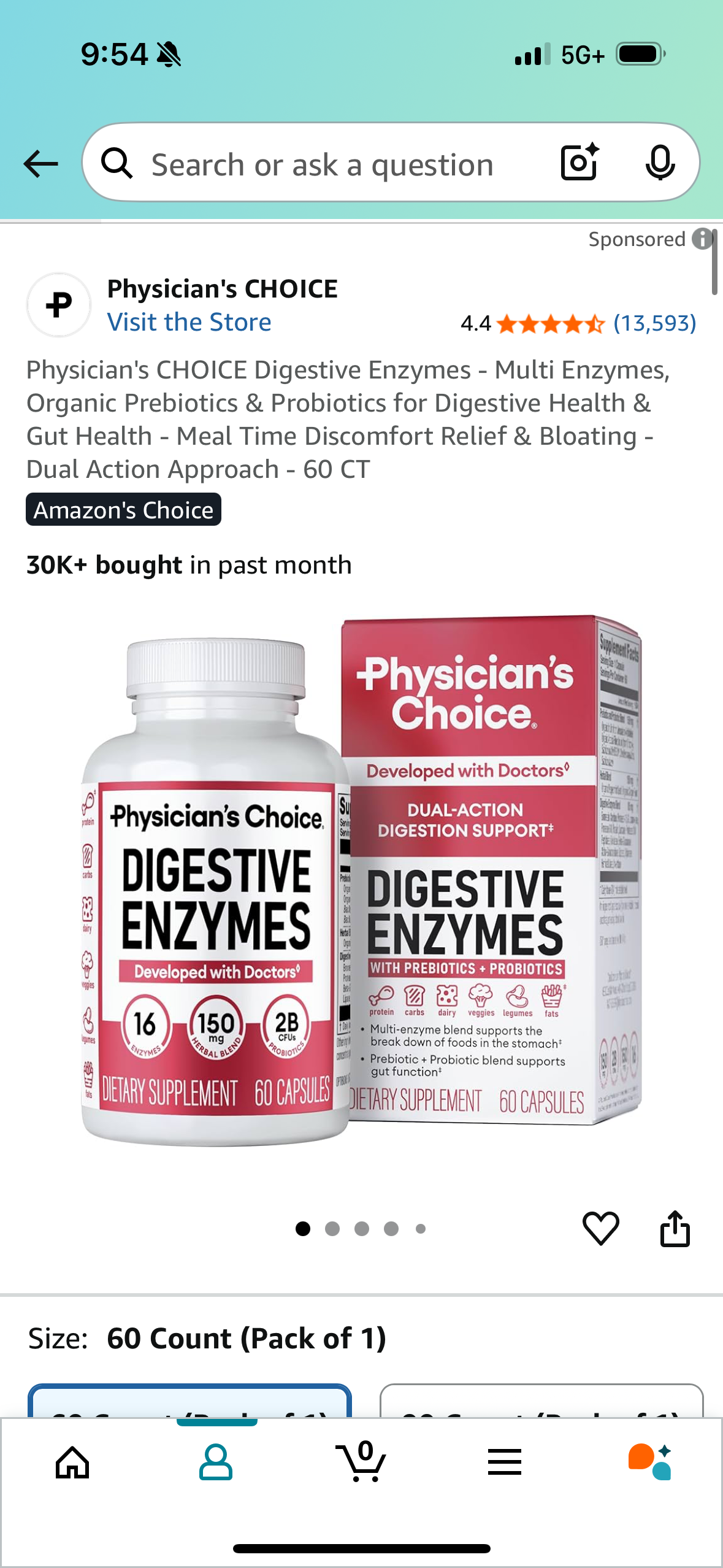The image size is (723, 1568).
Task: Open camera lens search
Action: coord(580,163)
